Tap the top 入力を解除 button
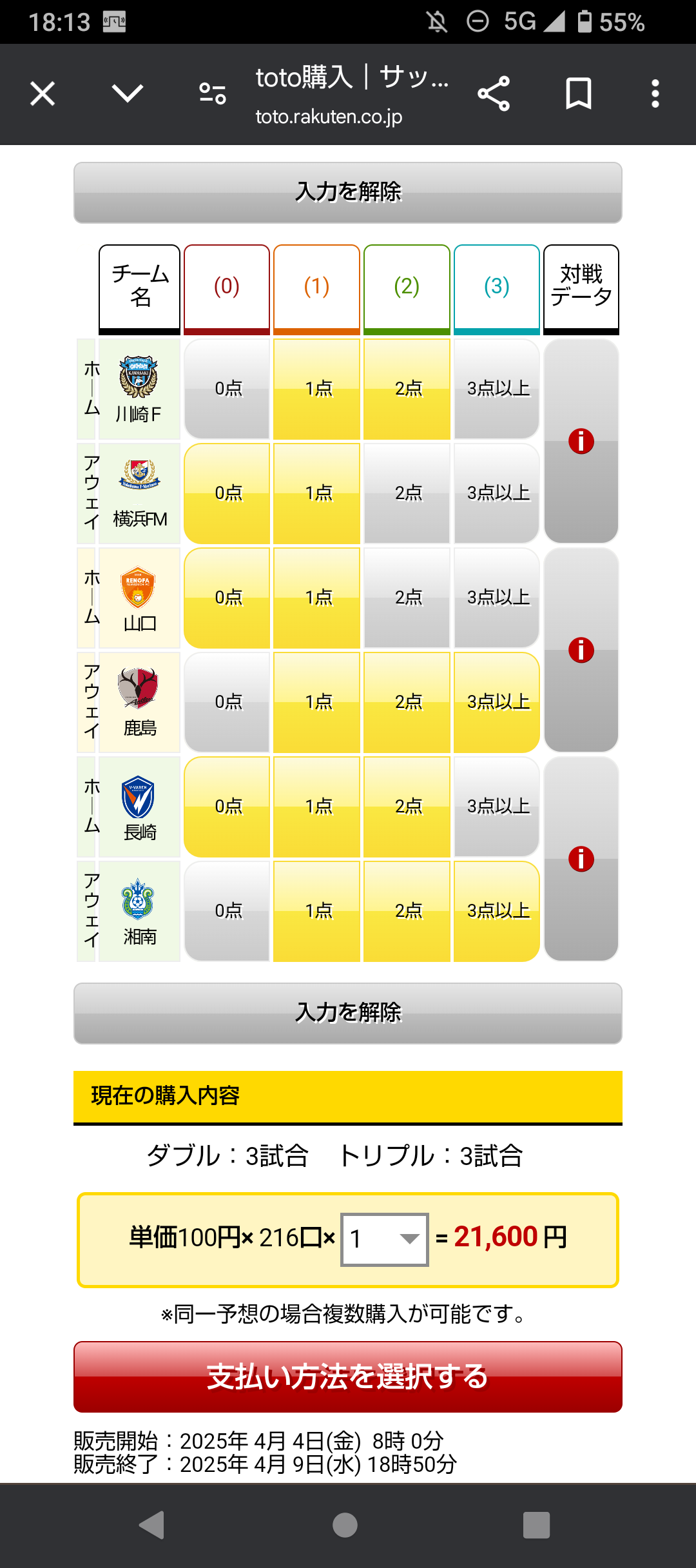Screen dimensions: 696x1568 point(348,192)
